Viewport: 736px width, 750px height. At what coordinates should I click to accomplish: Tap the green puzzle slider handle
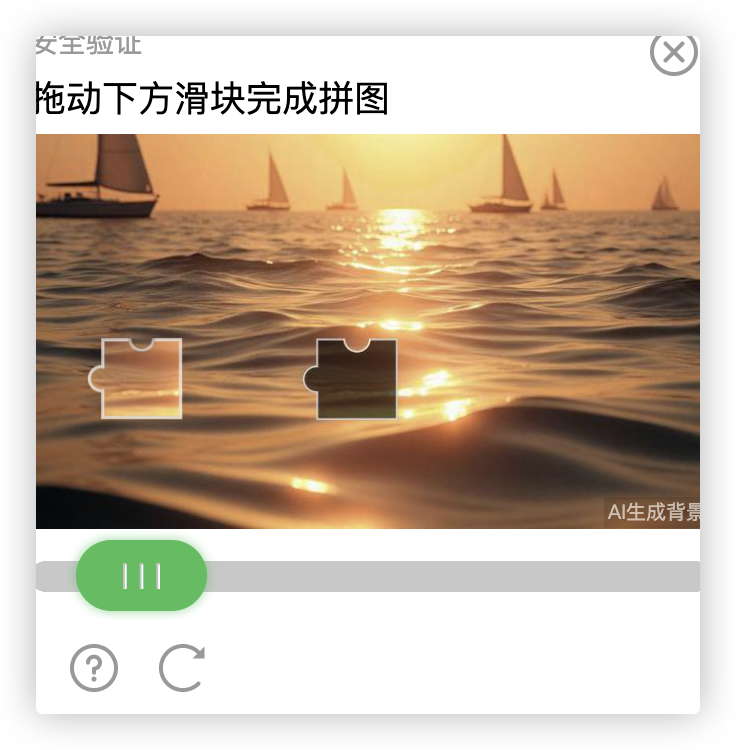(141, 576)
